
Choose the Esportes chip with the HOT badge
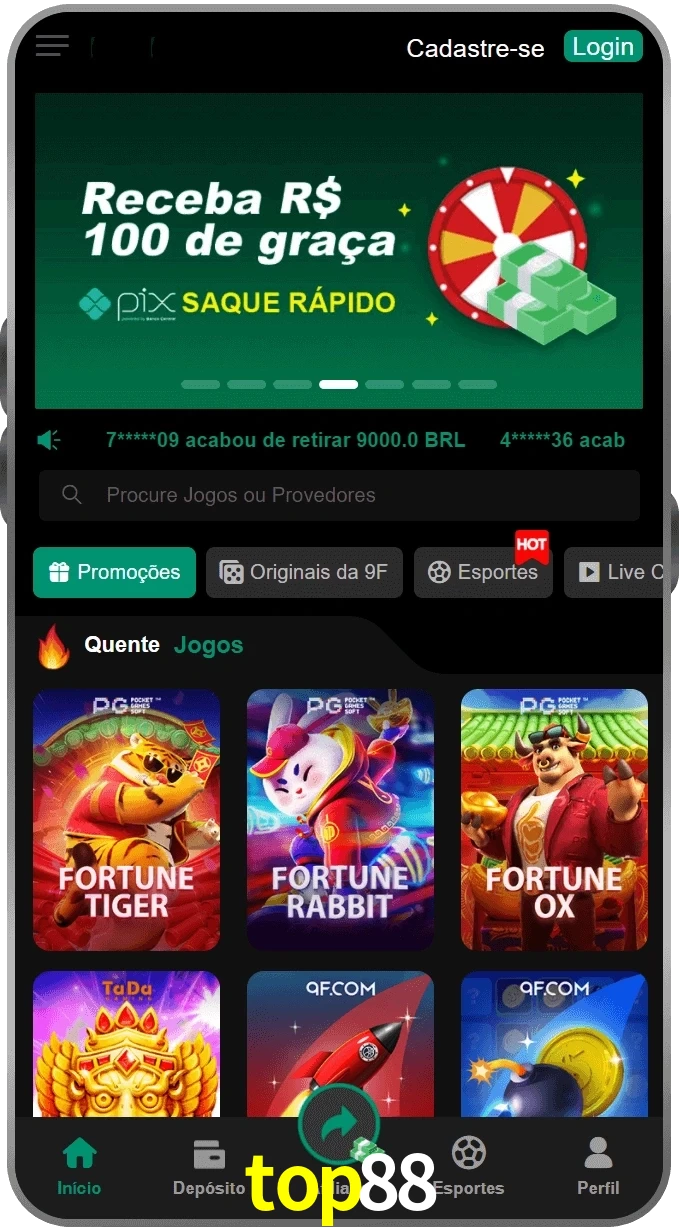483,572
